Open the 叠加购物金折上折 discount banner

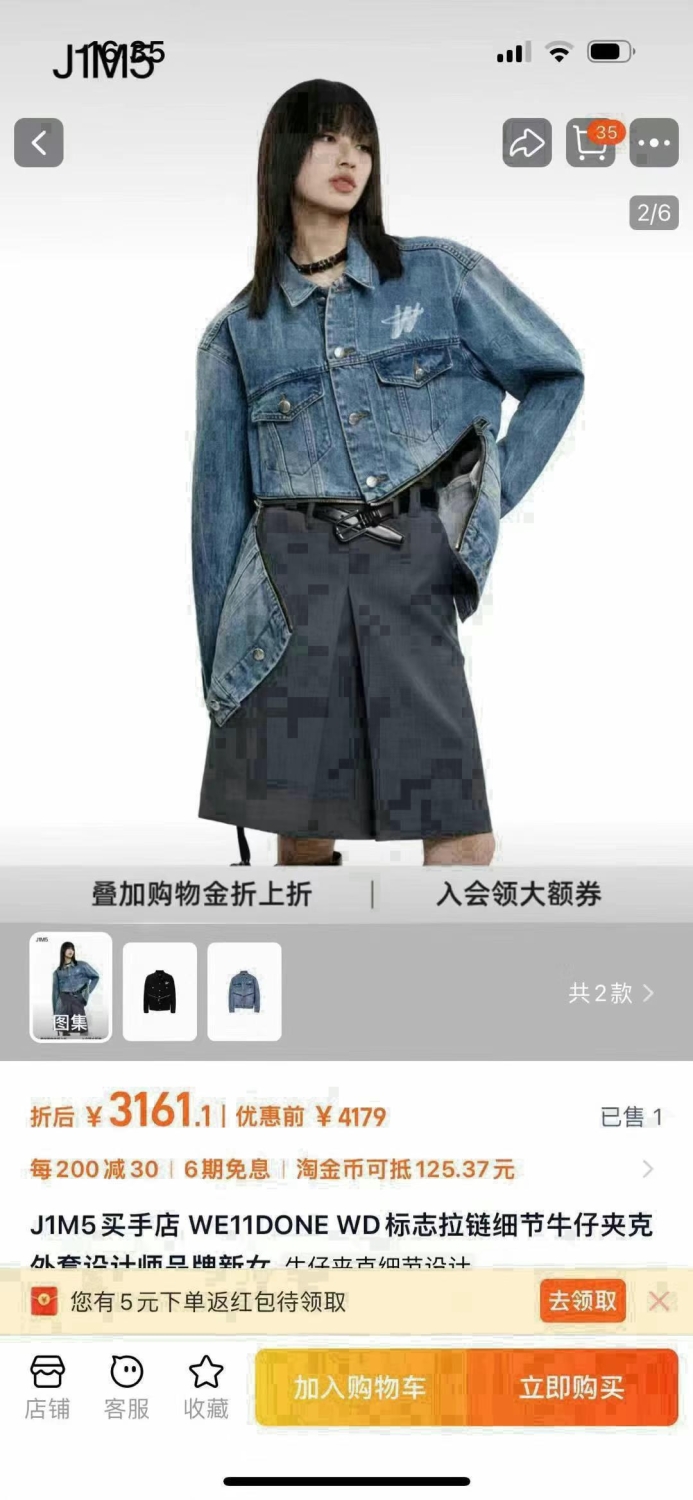[x=202, y=893]
